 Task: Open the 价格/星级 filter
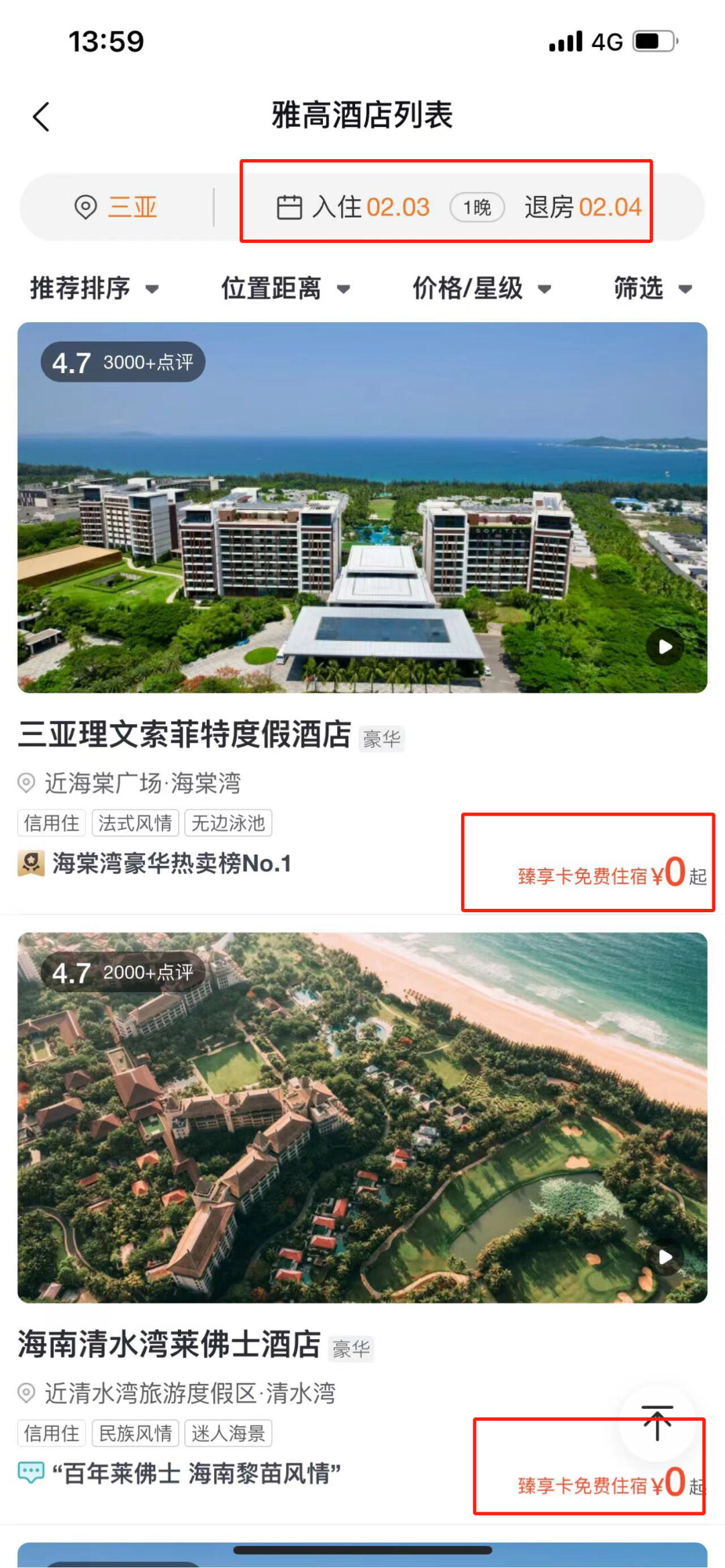[481, 289]
